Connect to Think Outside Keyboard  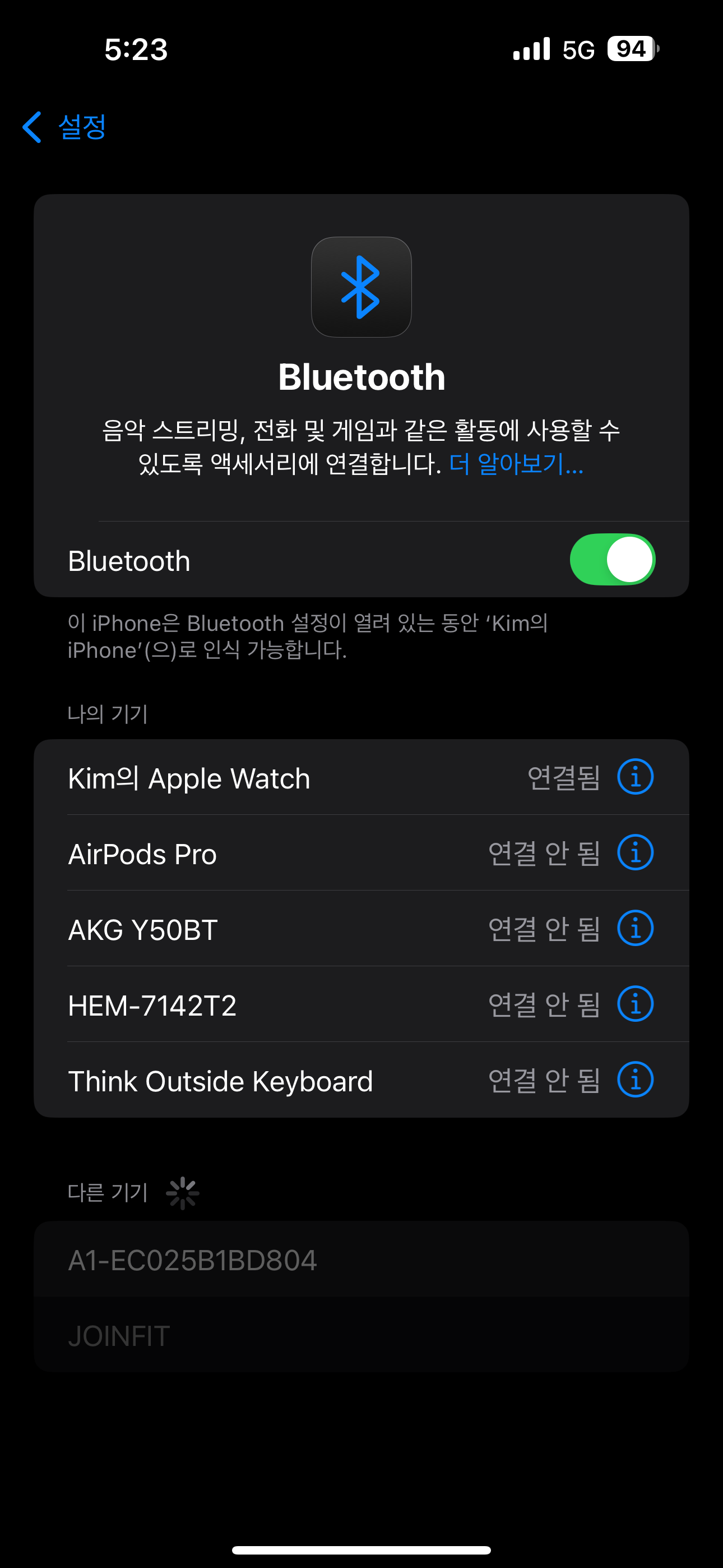coord(361,1079)
